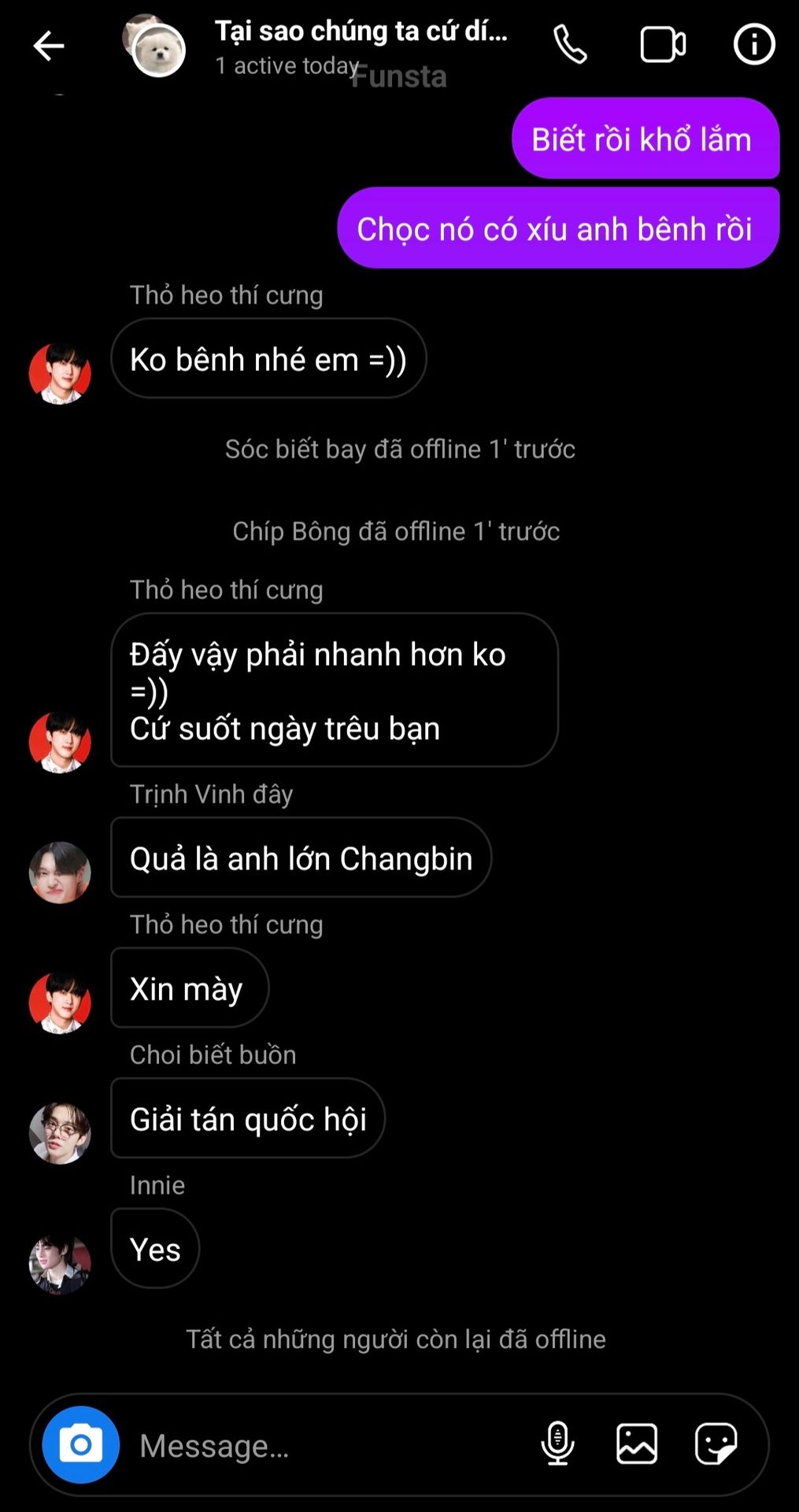Viewport: 799px width, 1512px height.
Task: Focus the Message text field
Action: 331,1445
